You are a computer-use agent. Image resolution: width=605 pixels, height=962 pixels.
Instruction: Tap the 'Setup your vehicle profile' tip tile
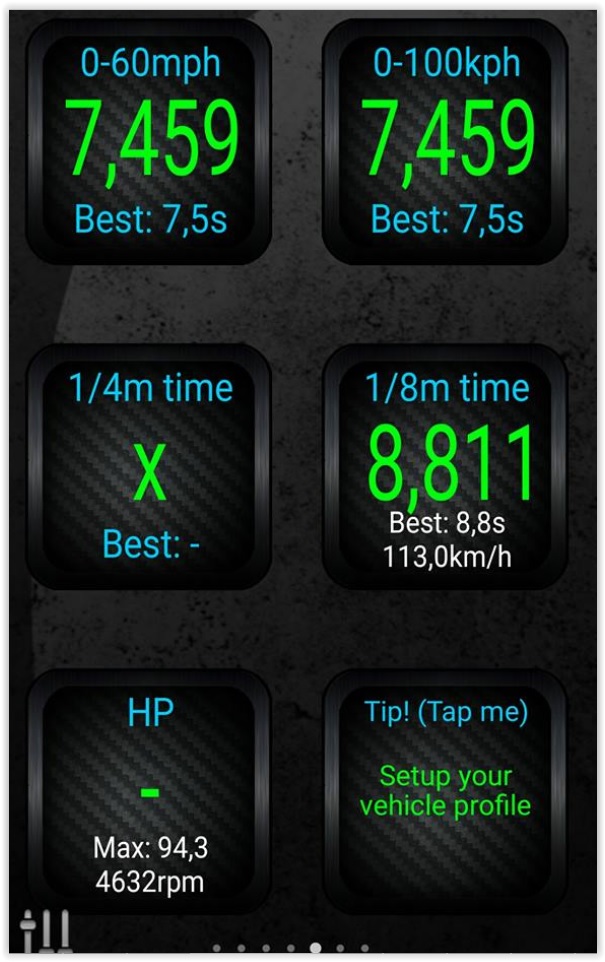[445, 790]
